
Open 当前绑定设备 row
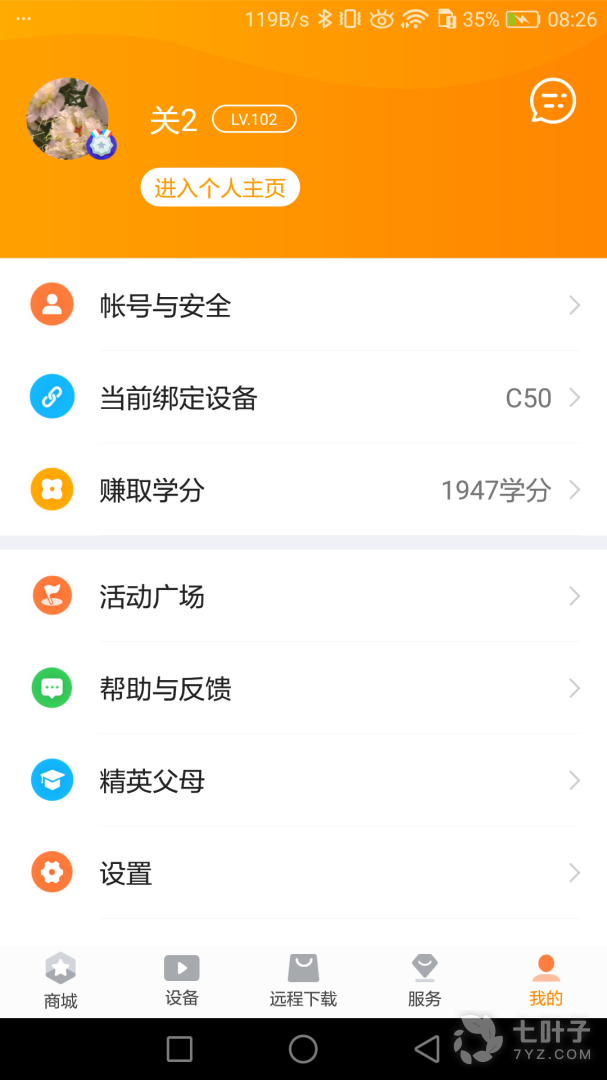[x=303, y=397]
